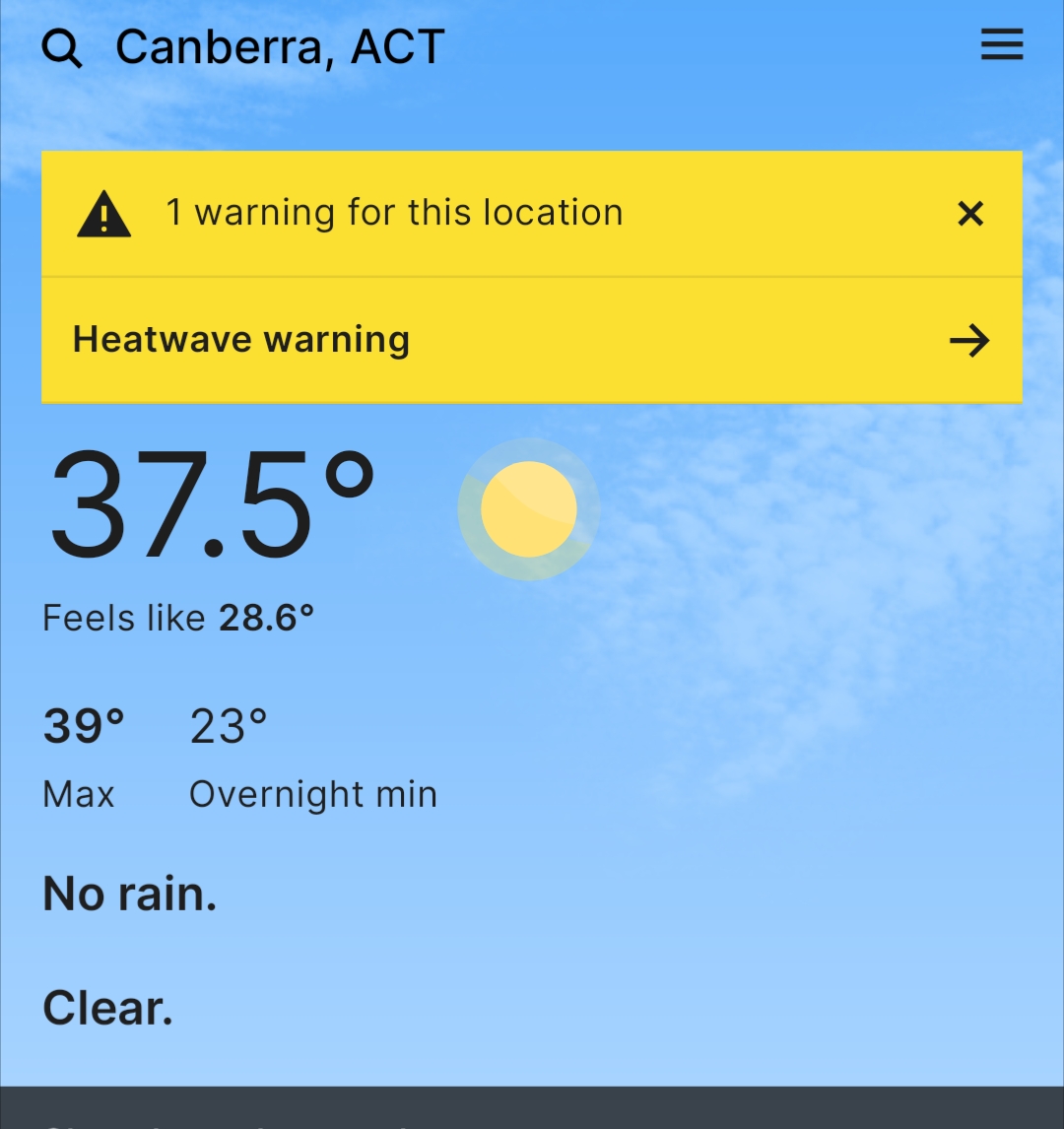Image resolution: width=1064 pixels, height=1129 pixels.
Task: Open location search for Canberra, ACT
Action: pyautogui.click(x=62, y=47)
